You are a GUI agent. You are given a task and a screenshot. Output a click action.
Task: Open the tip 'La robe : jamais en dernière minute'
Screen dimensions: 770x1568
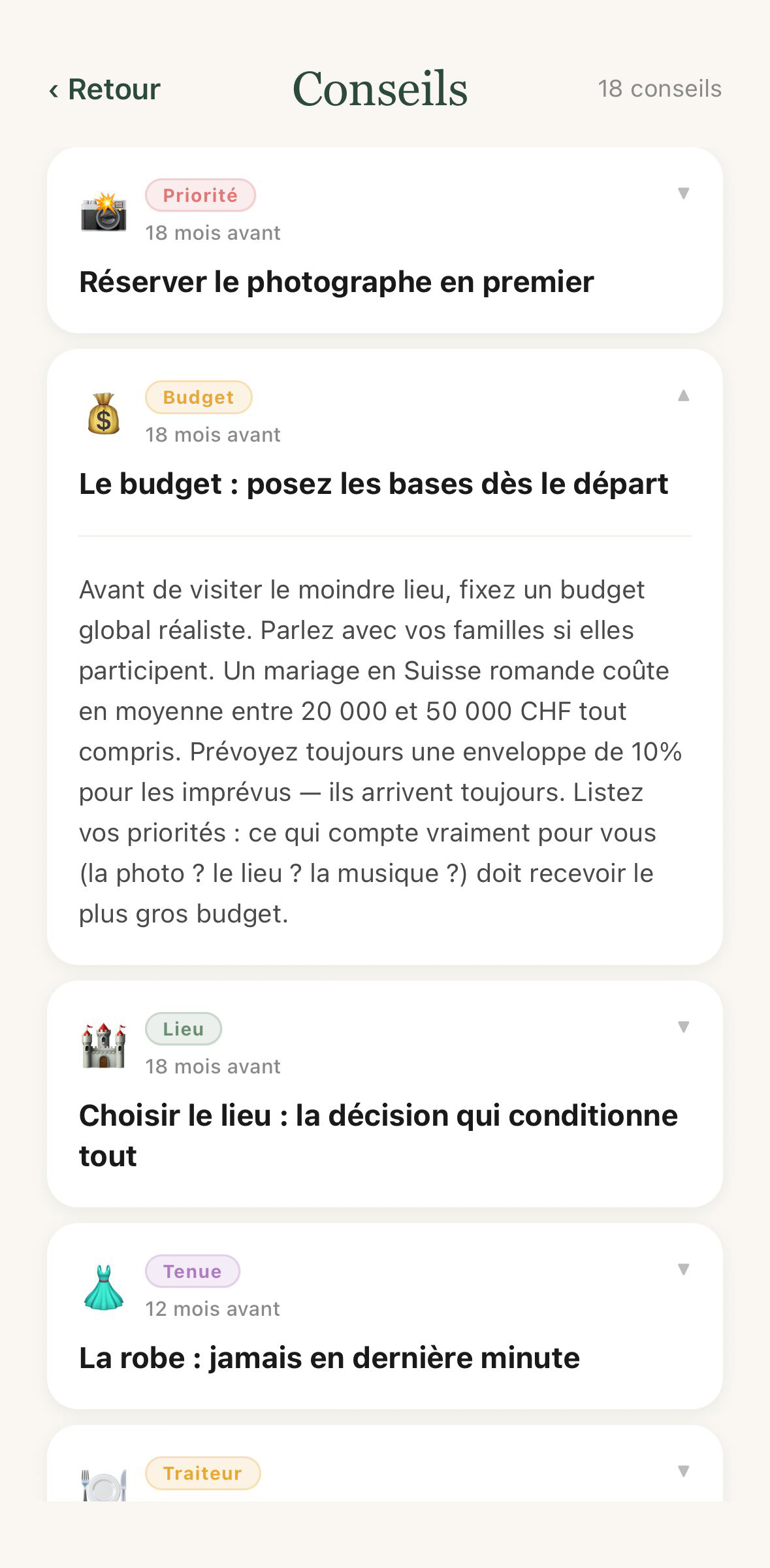click(x=329, y=1357)
